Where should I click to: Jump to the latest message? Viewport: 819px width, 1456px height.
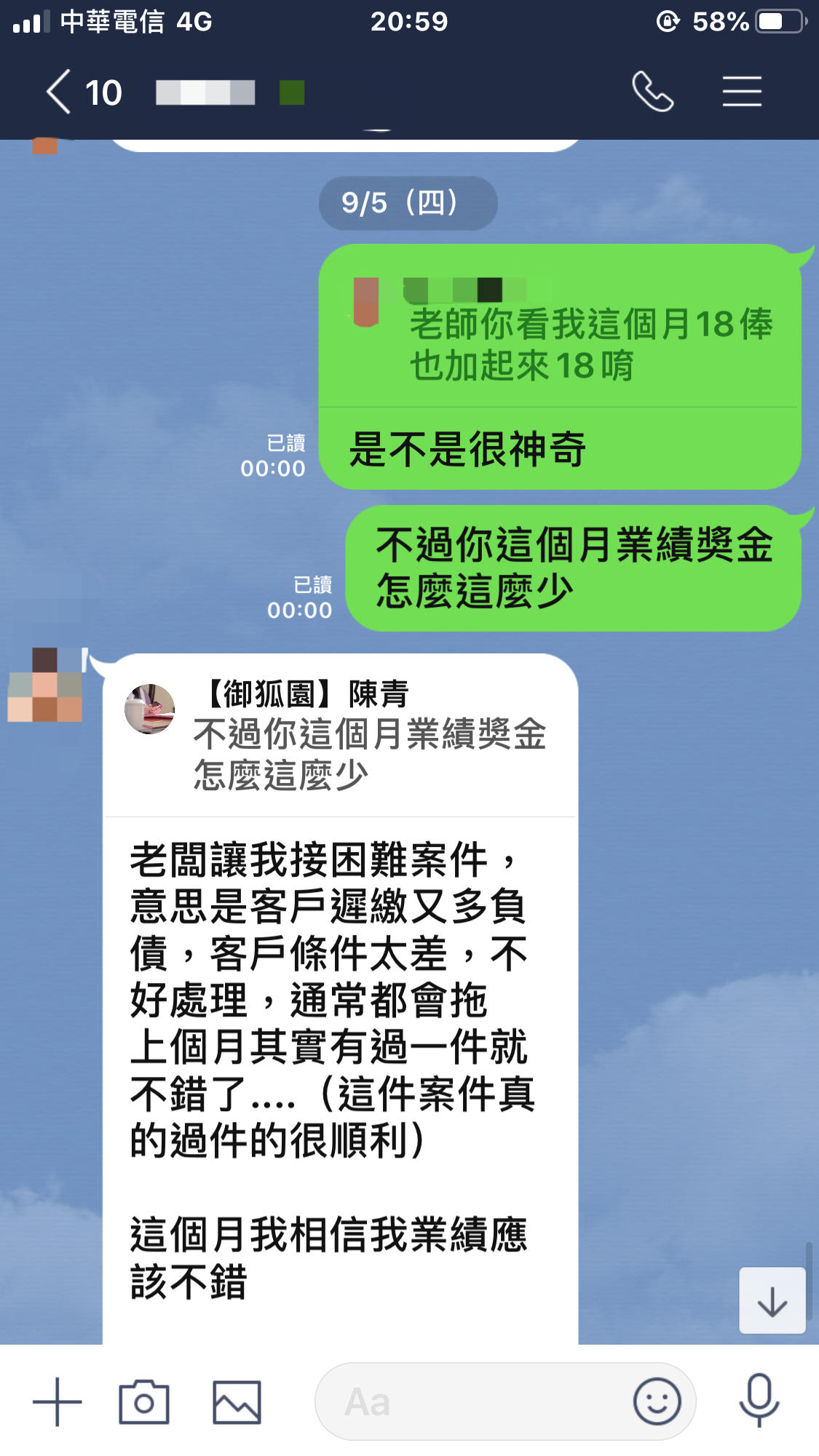tap(772, 1301)
